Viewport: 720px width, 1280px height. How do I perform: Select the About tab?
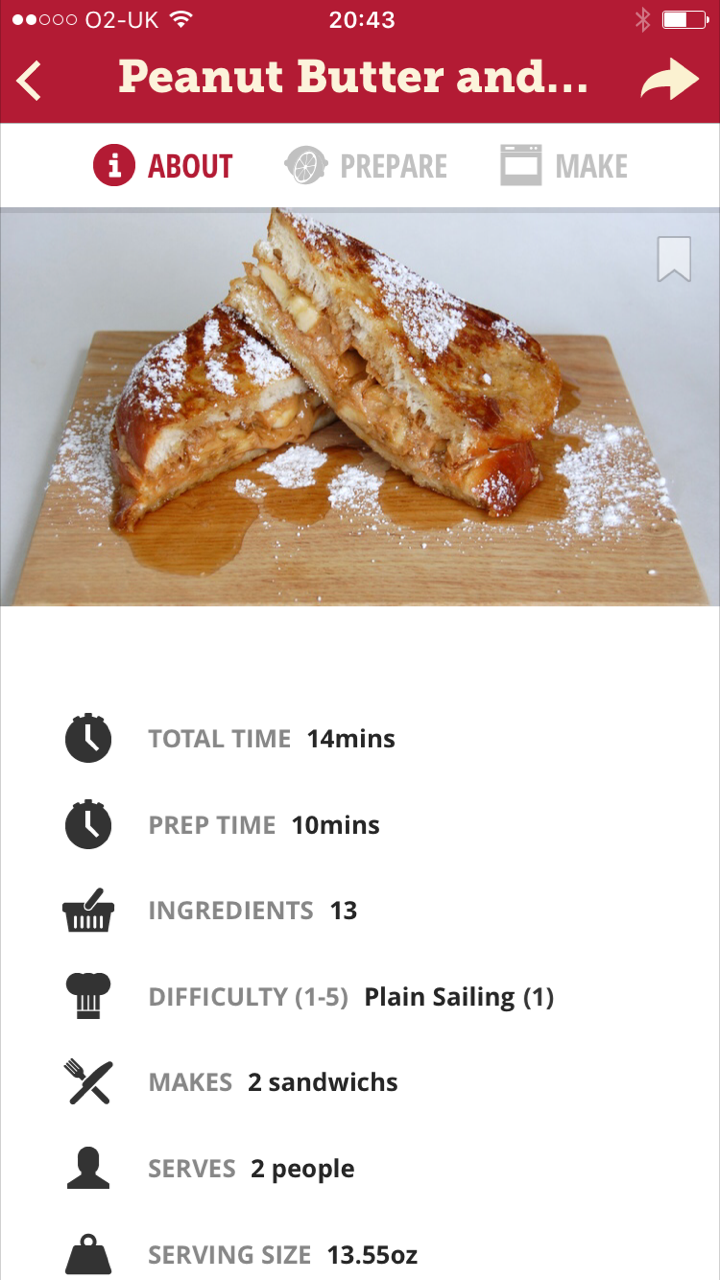click(x=163, y=166)
